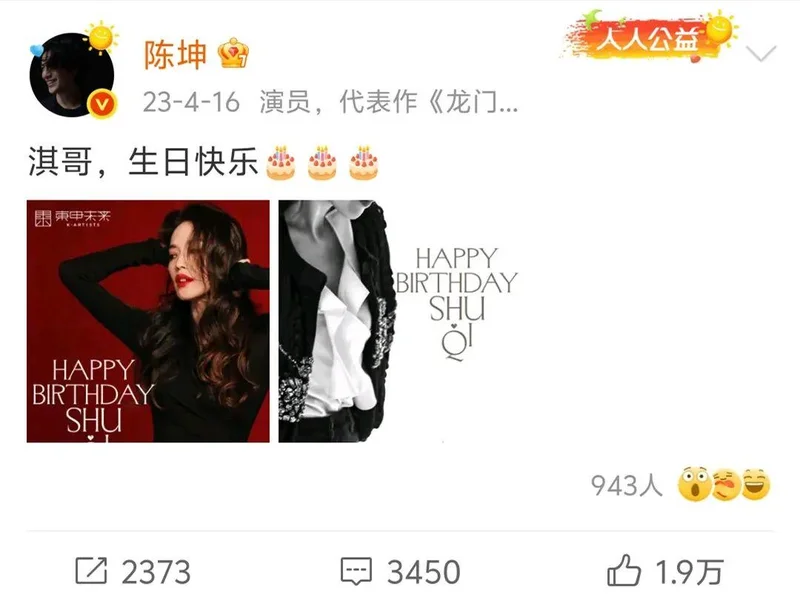
Task: View the red birthday photo of Shu Qi
Action: pos(148,321)
